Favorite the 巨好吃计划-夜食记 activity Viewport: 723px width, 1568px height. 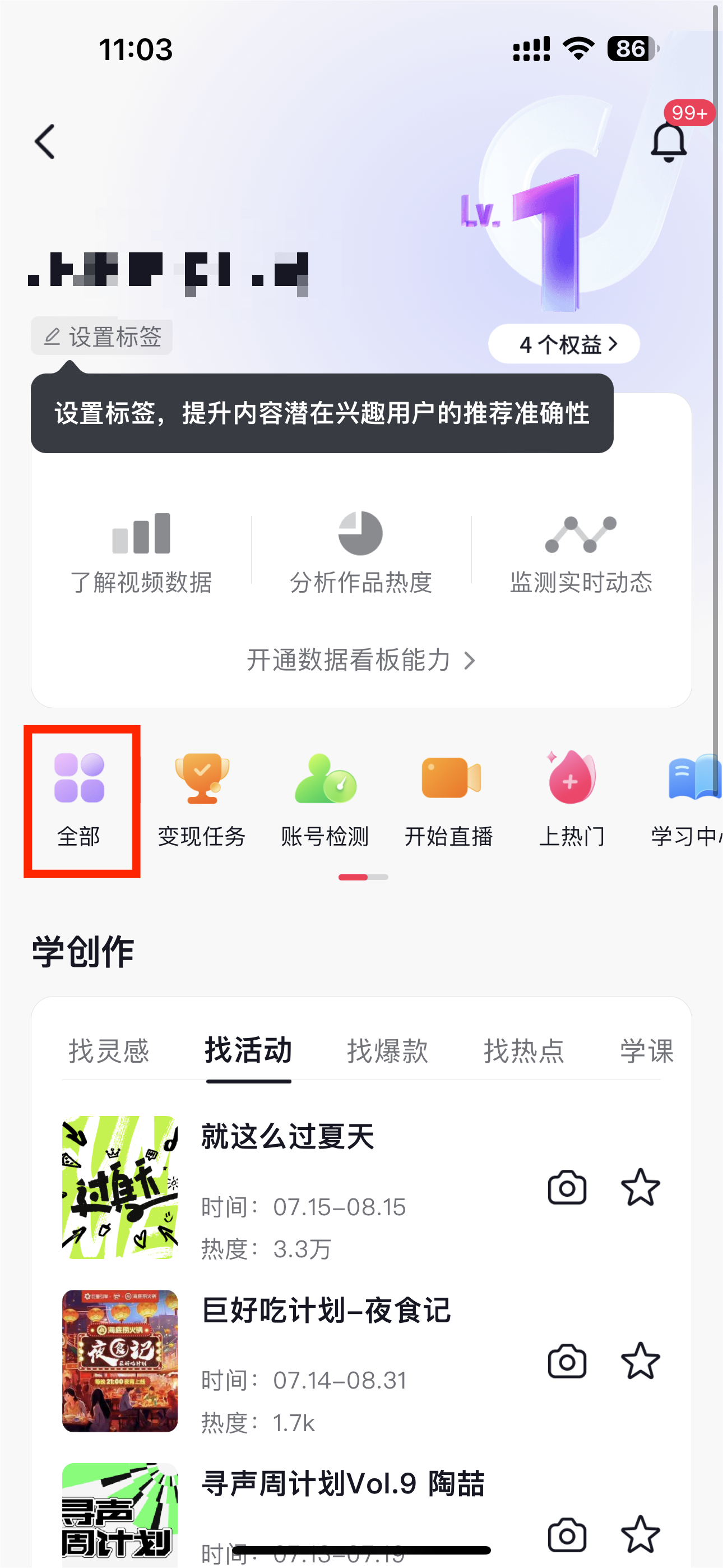640,1361
